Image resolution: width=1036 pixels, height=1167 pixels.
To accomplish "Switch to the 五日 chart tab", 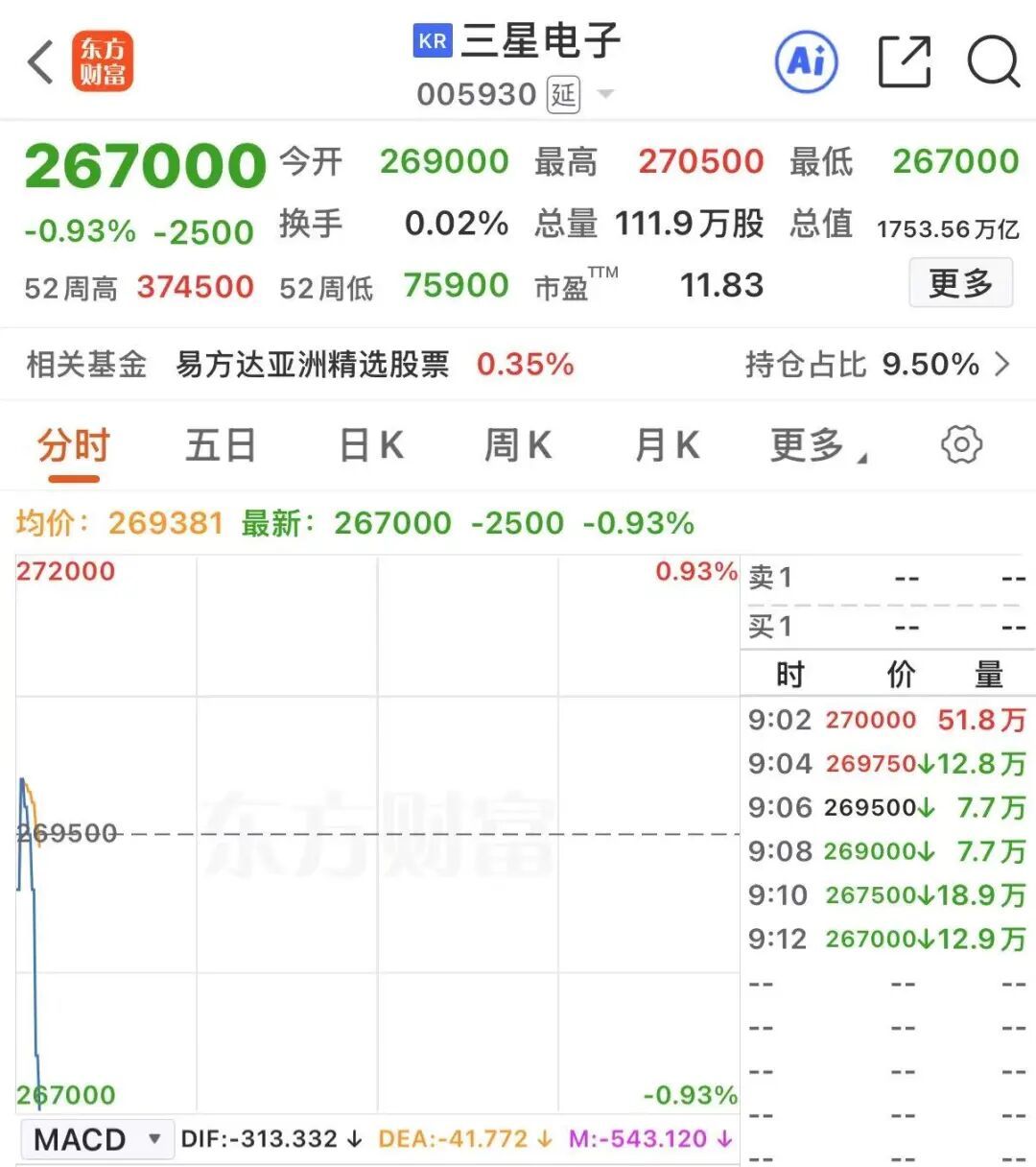I will (x=221, y=446).
